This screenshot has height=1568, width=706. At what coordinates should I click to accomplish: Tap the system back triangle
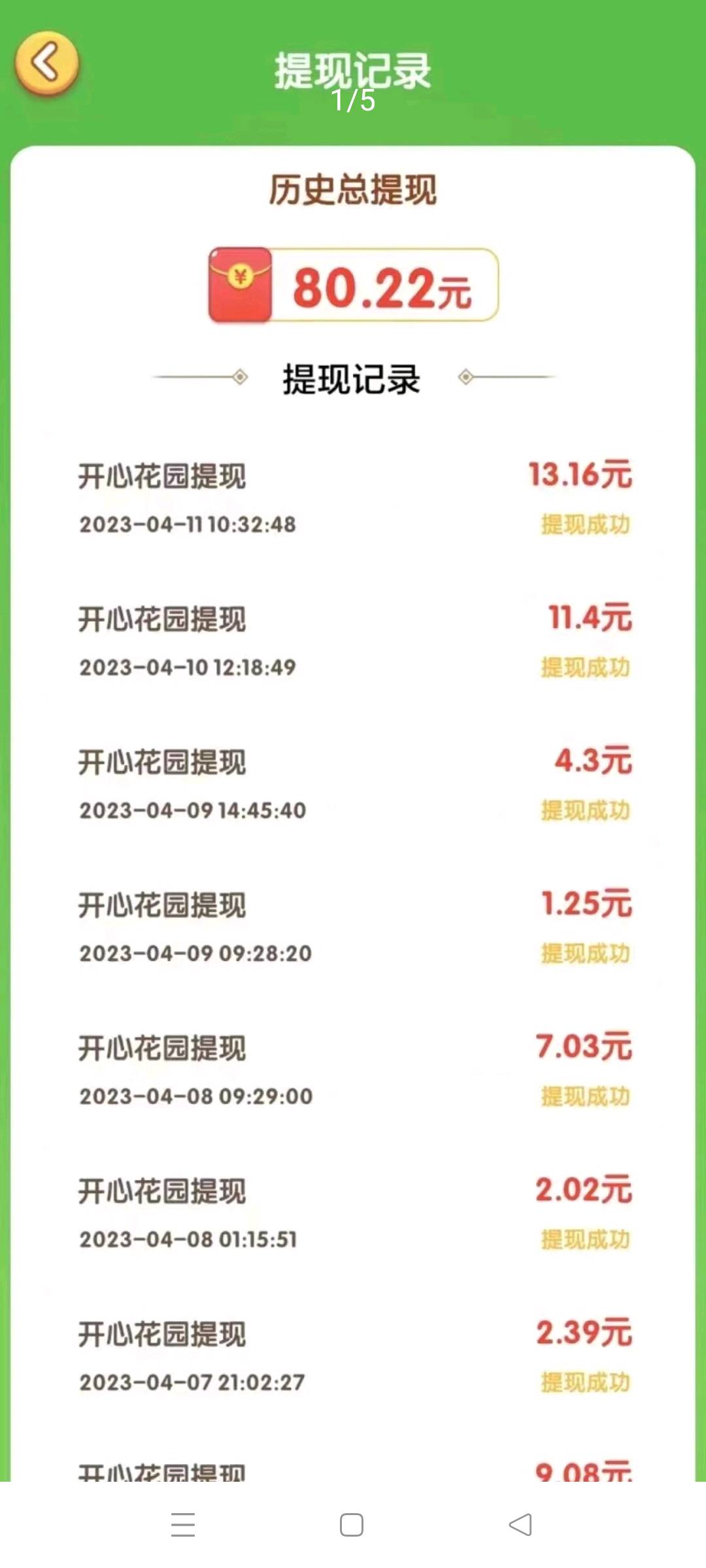pyautogui.click(x=520, y=1525)
